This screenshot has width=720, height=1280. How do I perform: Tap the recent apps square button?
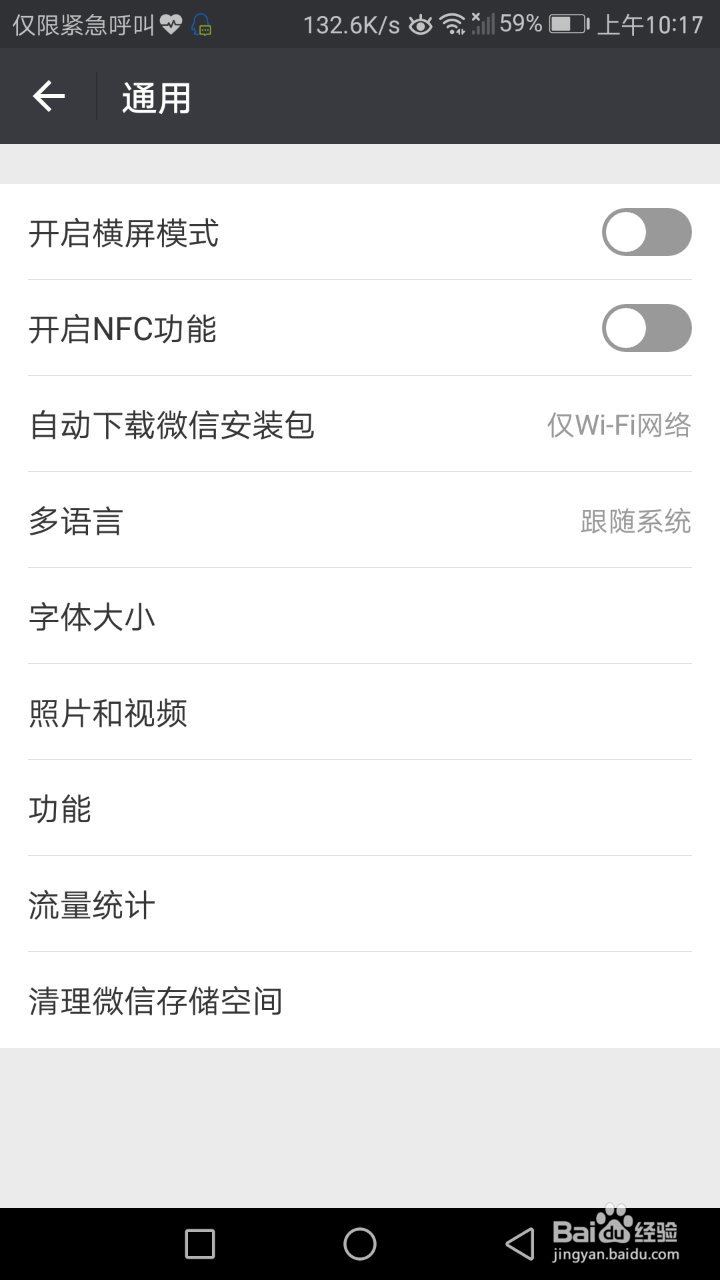coord(197,1243)
